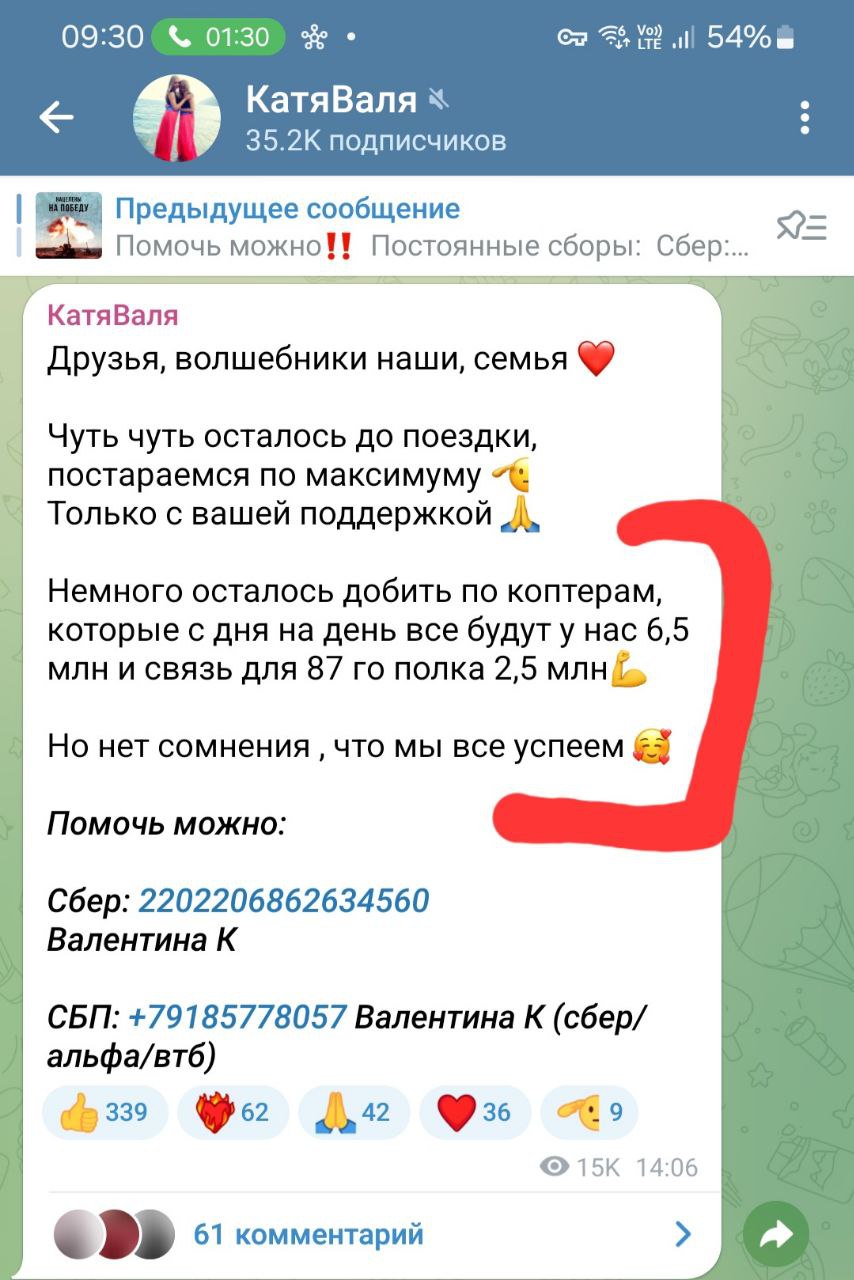Screen dimensions: 854x1280
Task: Share this post via forward arrow
Action: coord(777,1235)
